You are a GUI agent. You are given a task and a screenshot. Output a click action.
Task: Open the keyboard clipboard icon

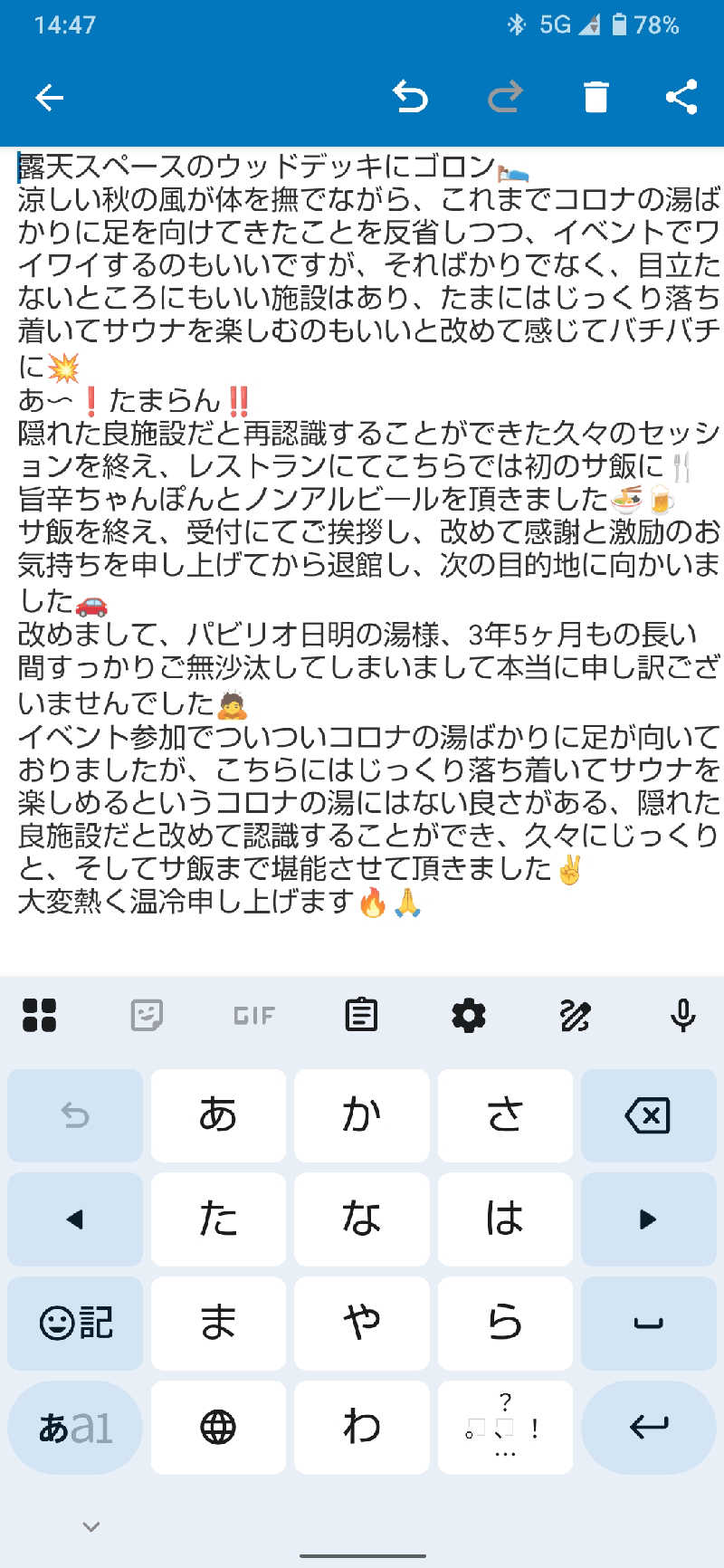click(361, 1015)
